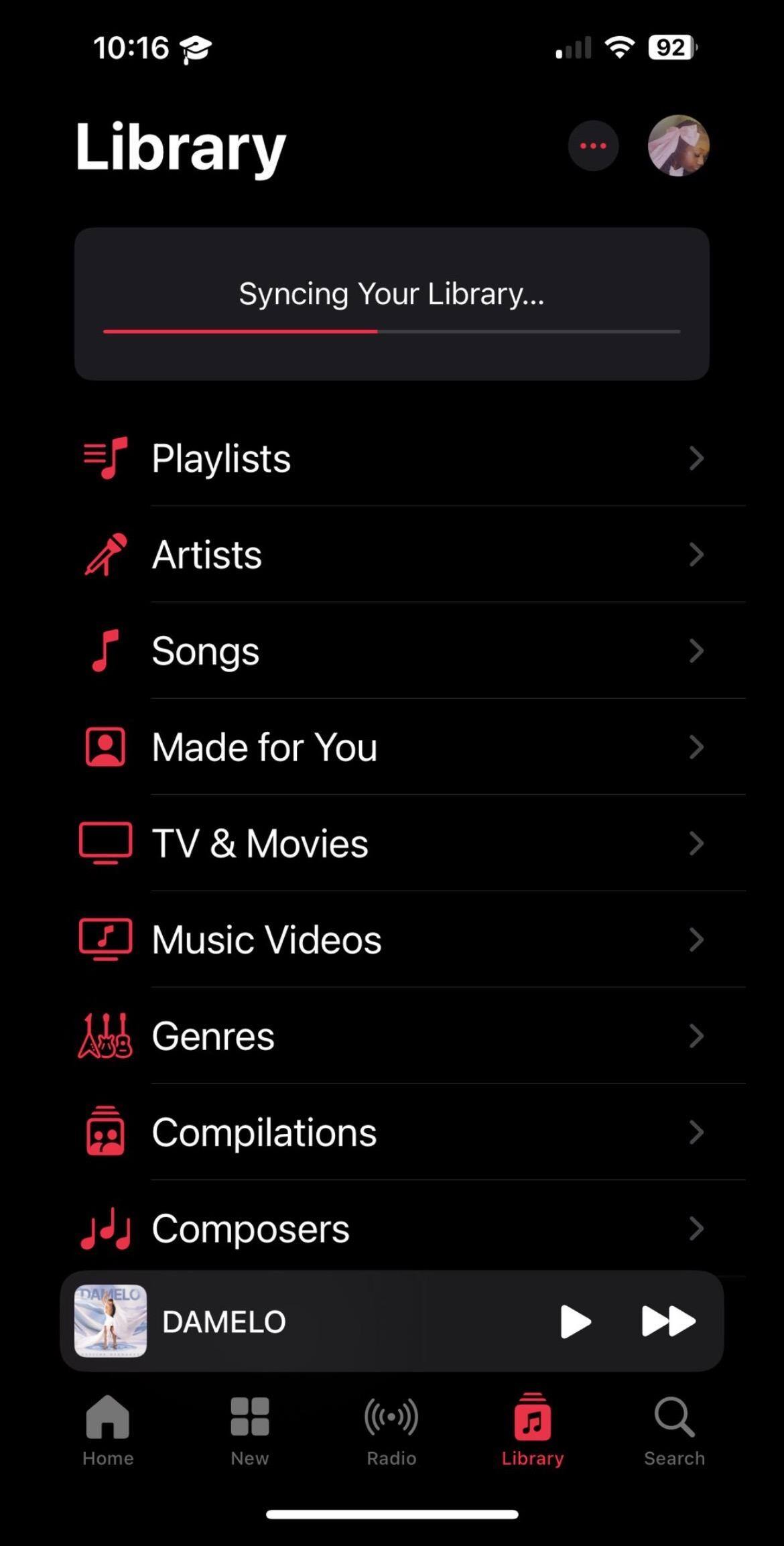This screenshot has height=1546, width=784.
Task: Open Music Videos
Action: (x=392, y=940)
